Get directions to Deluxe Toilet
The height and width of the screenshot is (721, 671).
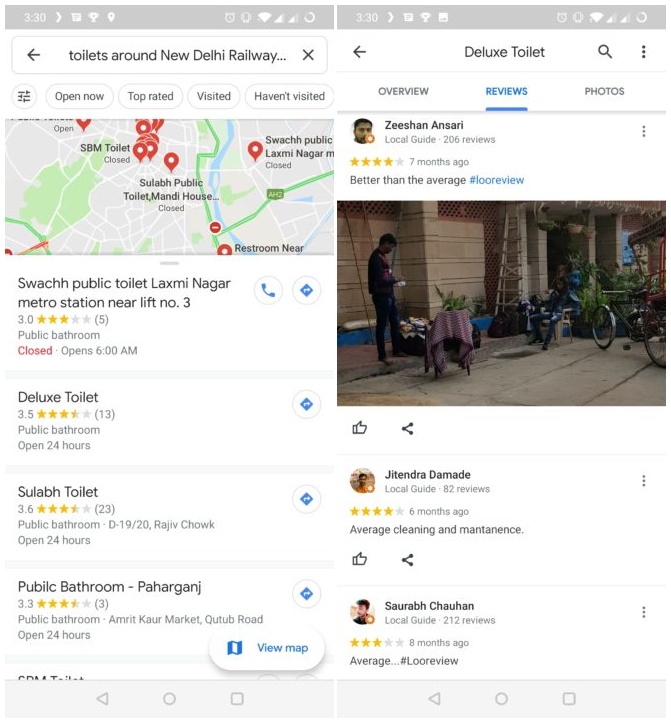[x=307, y=404]
